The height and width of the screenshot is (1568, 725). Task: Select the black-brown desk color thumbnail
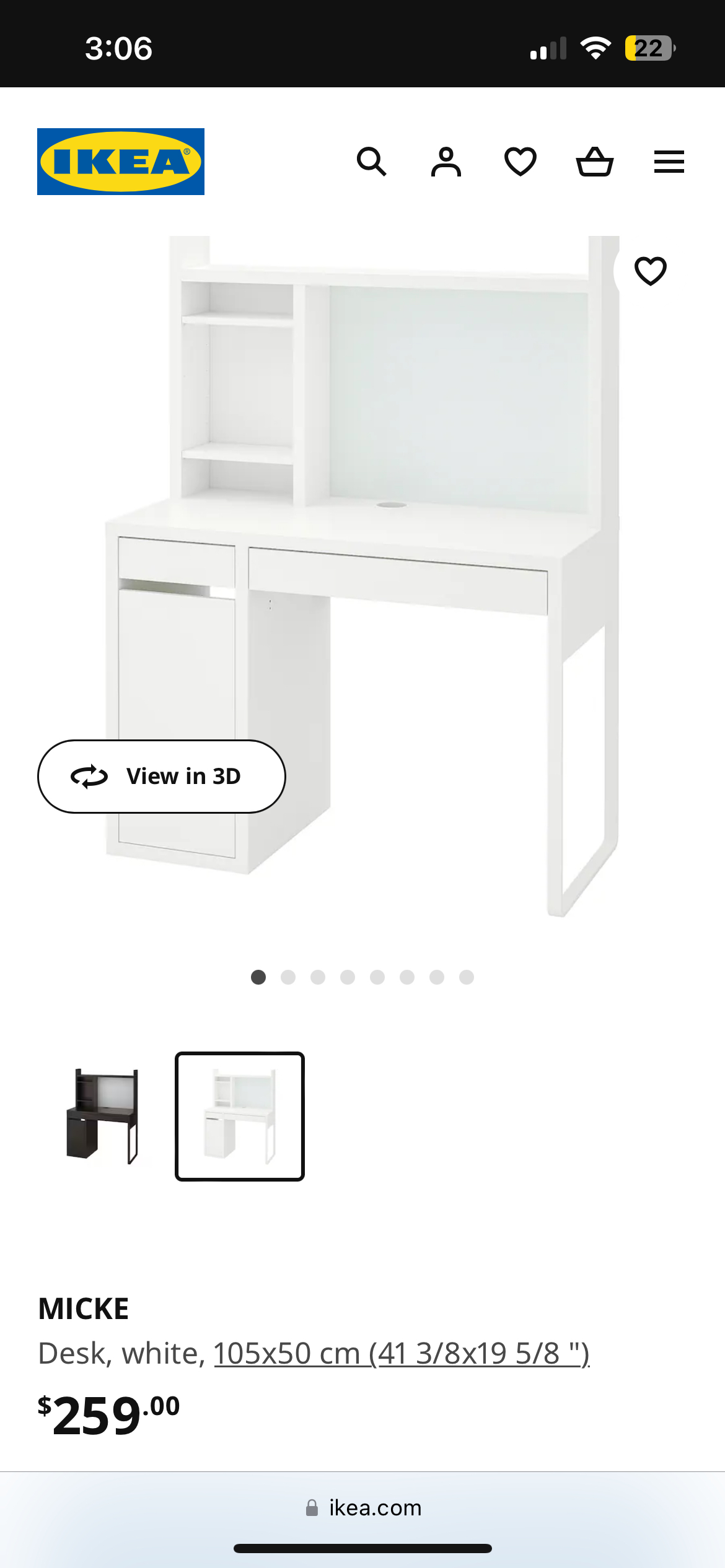tap(102, 1117)
